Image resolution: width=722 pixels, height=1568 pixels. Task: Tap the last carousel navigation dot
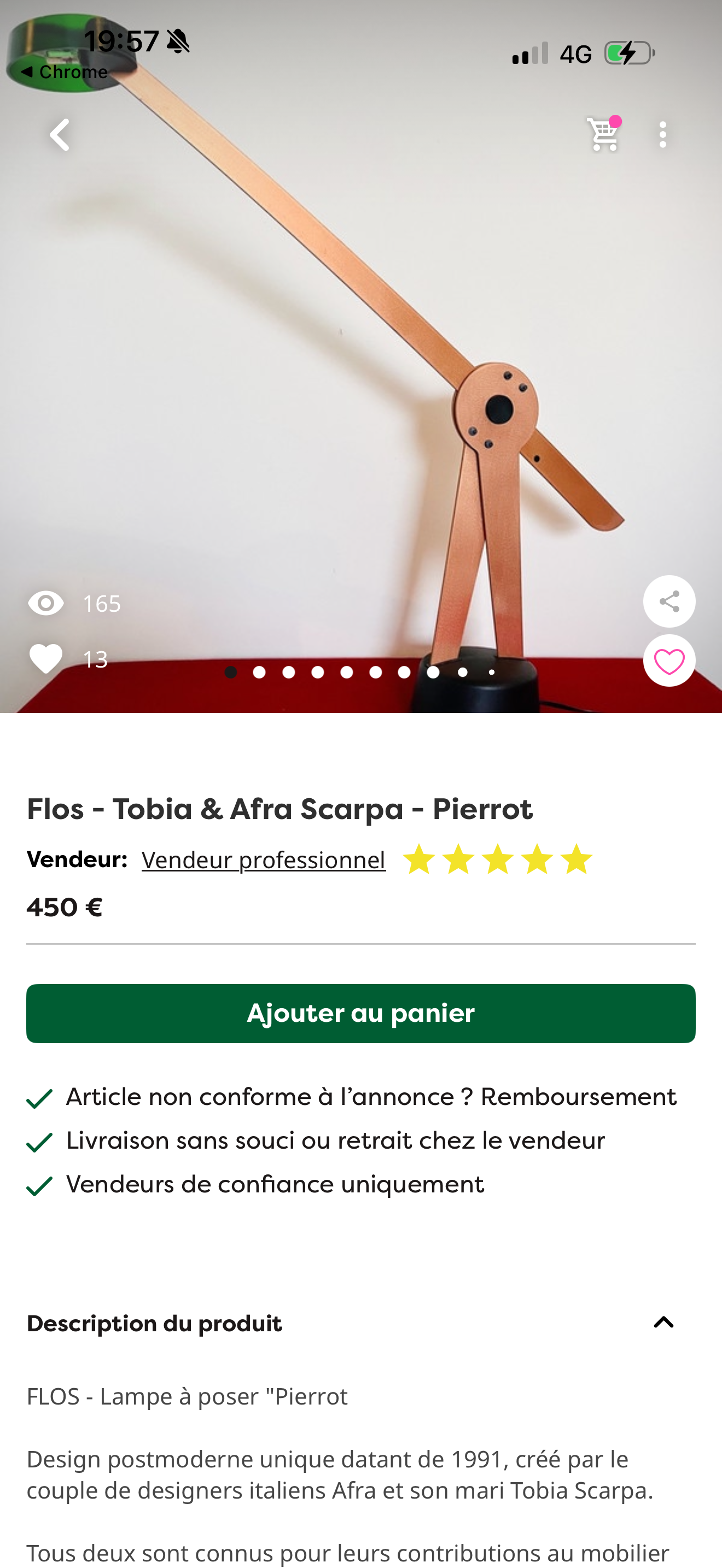click(492, 672)
